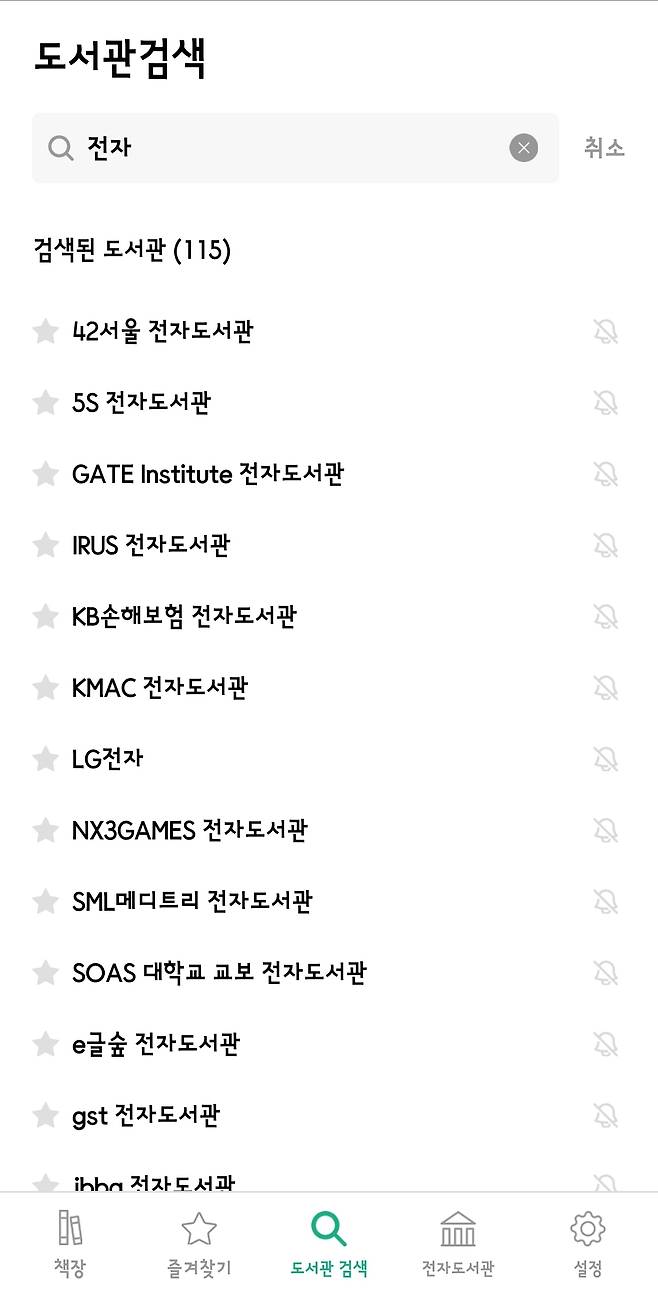
Task: Open the KMAC 전자도서관 result
Action: (x=160, y=687)
